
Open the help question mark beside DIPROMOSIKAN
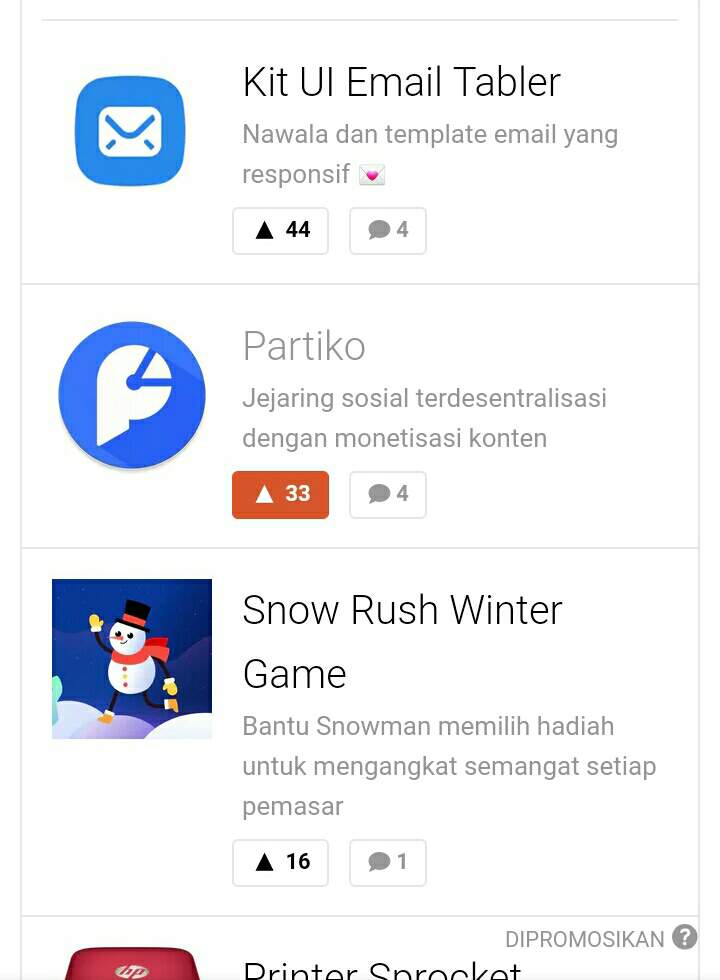[686, 938]
